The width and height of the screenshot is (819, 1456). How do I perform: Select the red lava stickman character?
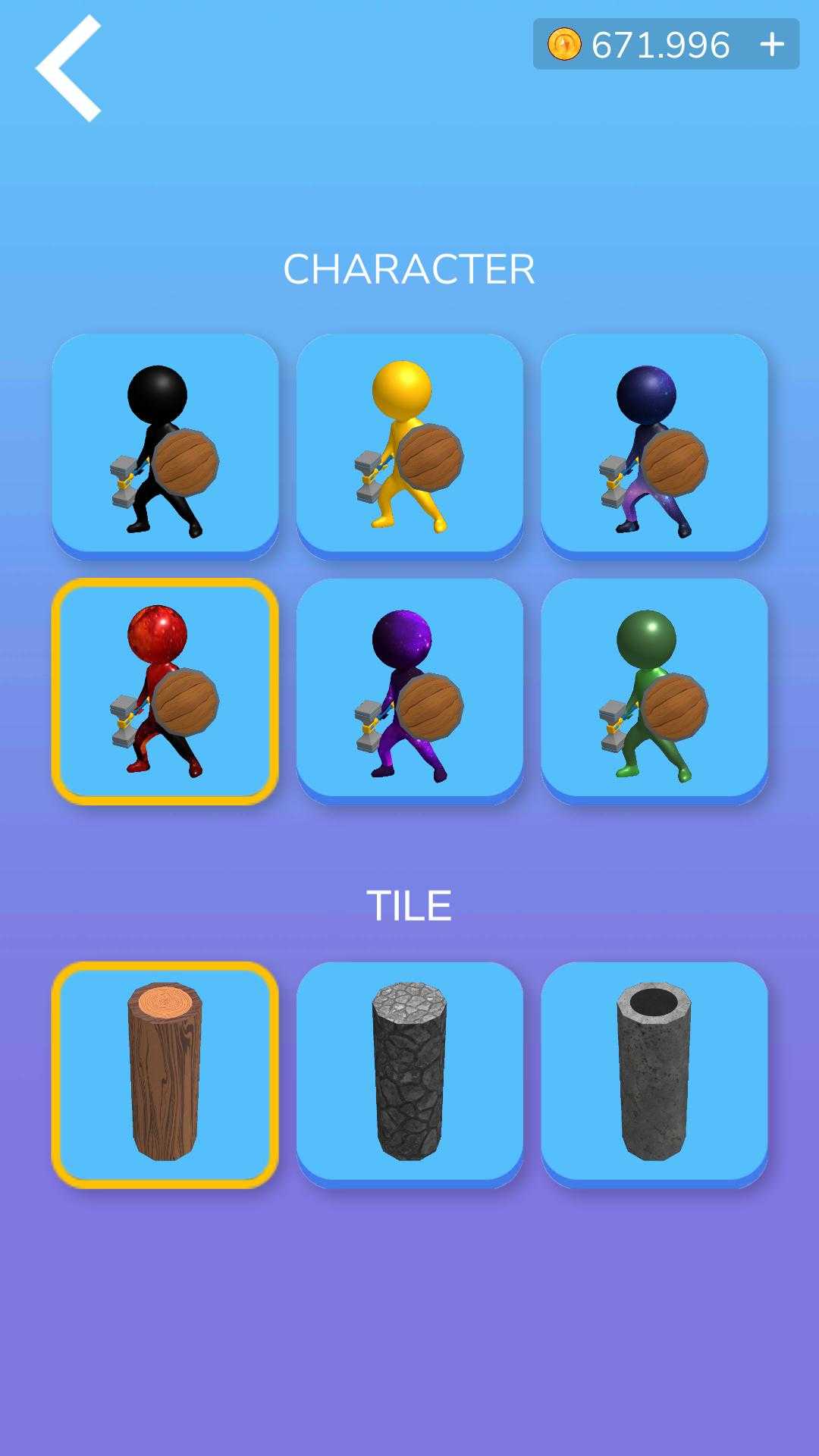coord(165,691)
